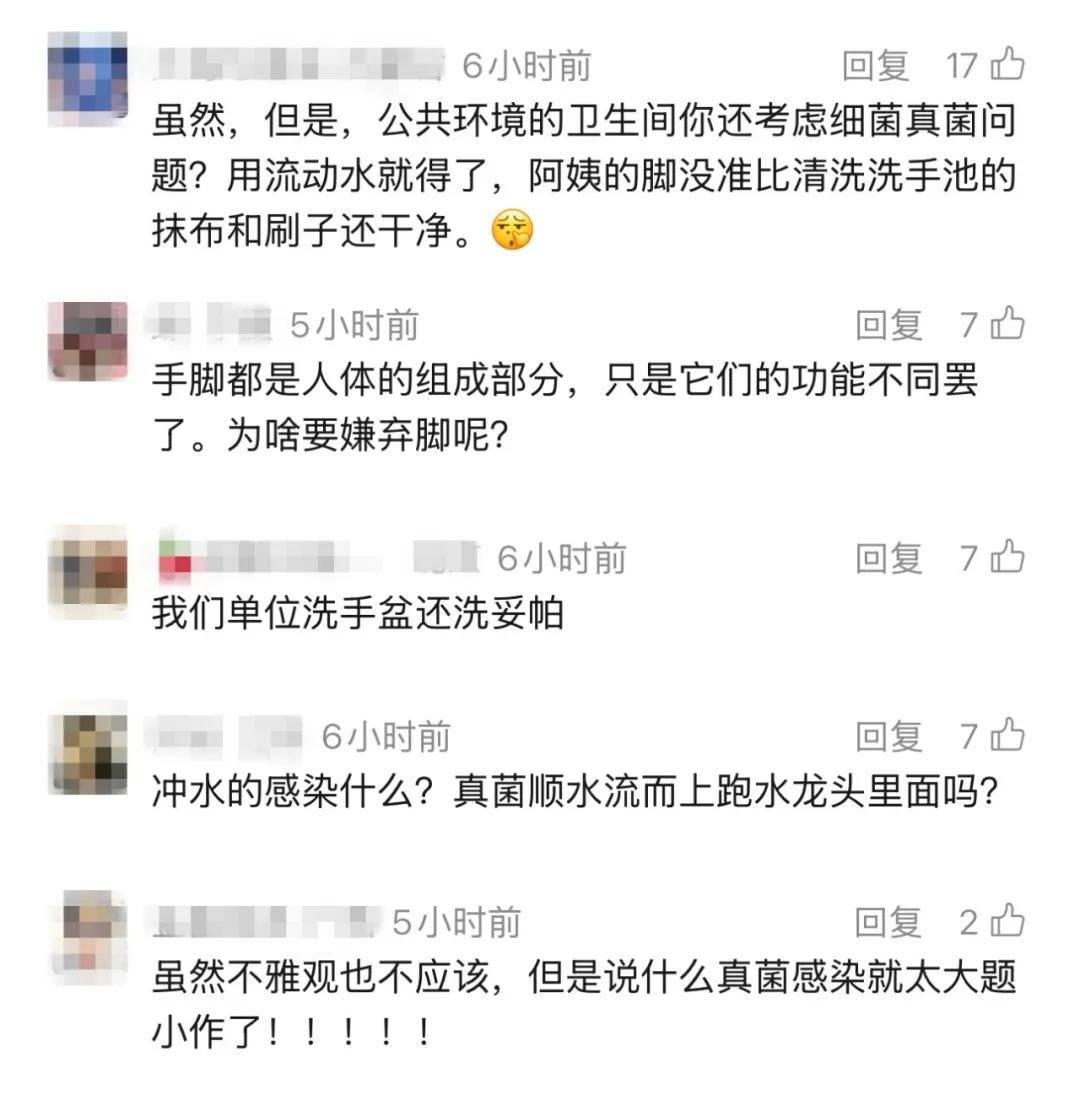Screen dimensions: 1080x1111
Task: Reply to the 虽然不雅观也不应该 comment
Action: click(888, 922)
